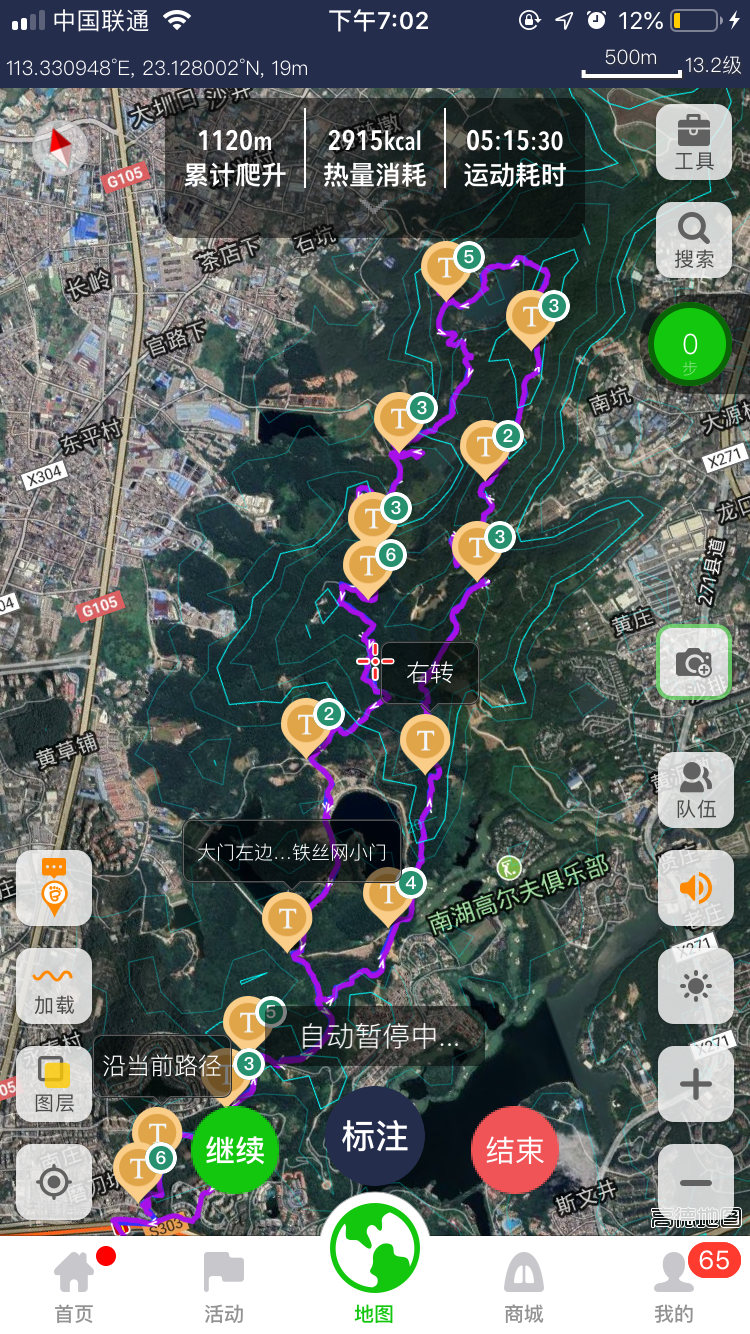Image resolution: width=750 pixels, height=1334 pixels.
Task: Open the 我的 profile tab
Action: tap(674, 1286)
